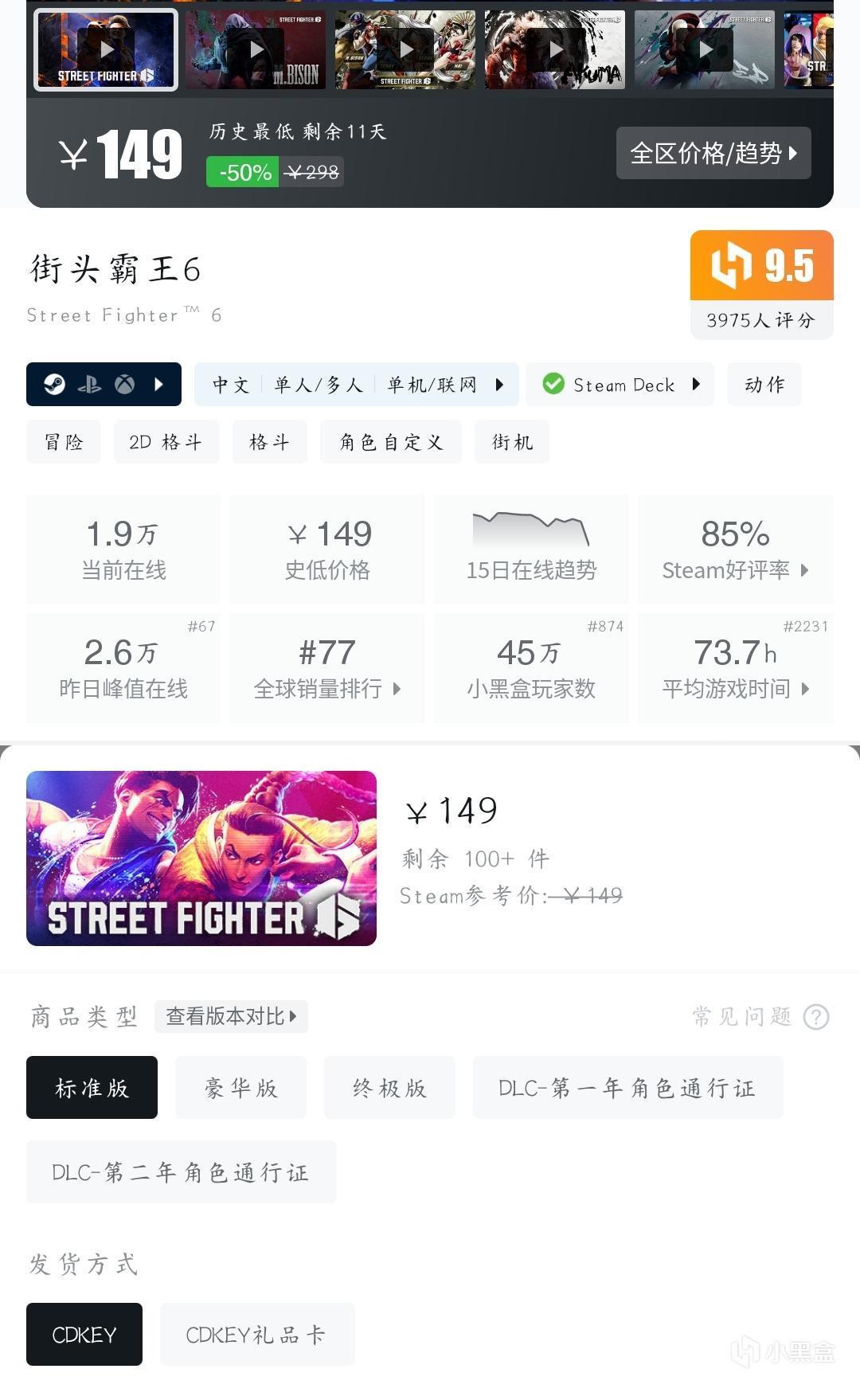Select the 角色自定义 tag
The width and height of the screenshot is (860, 1400).
tap(390, 442)
